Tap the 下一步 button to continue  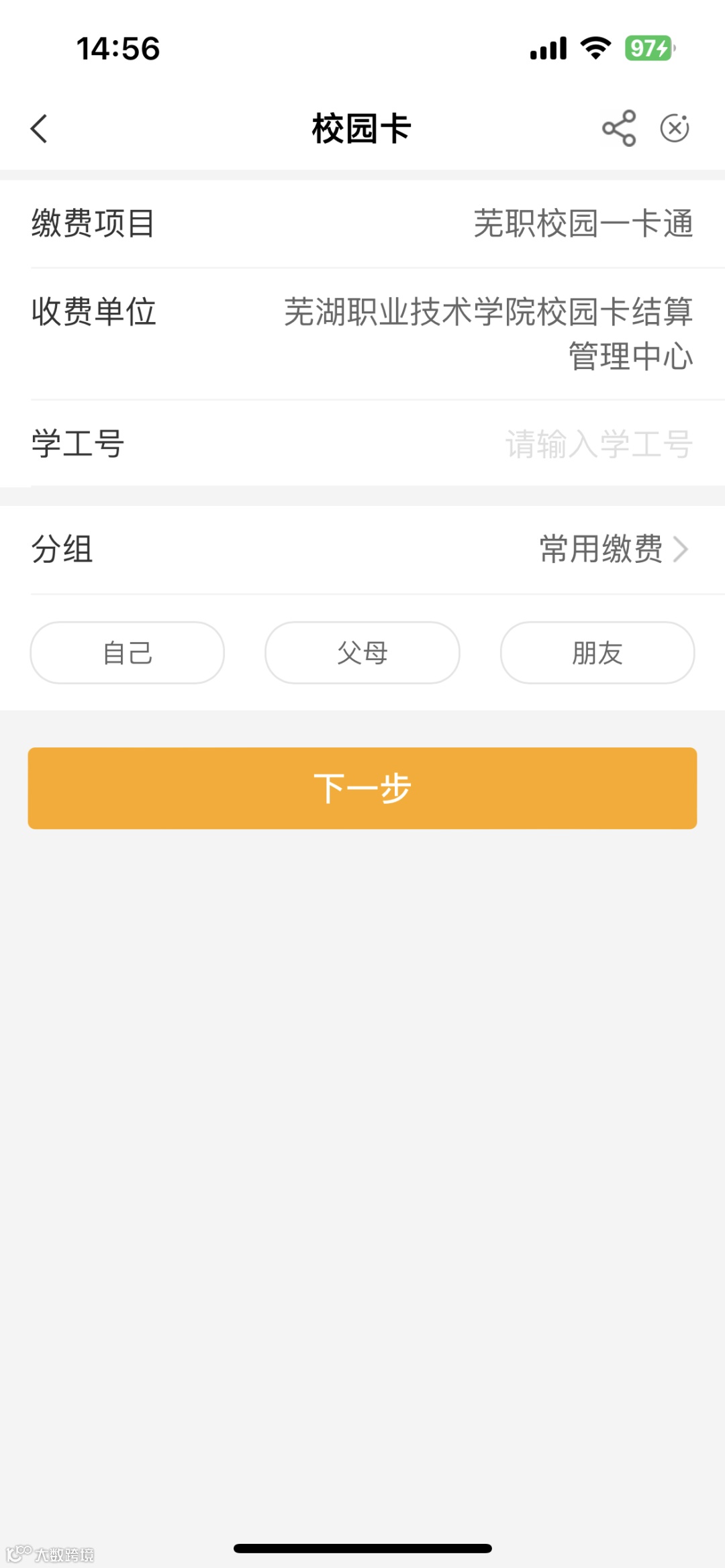click(x=362, y=788)
